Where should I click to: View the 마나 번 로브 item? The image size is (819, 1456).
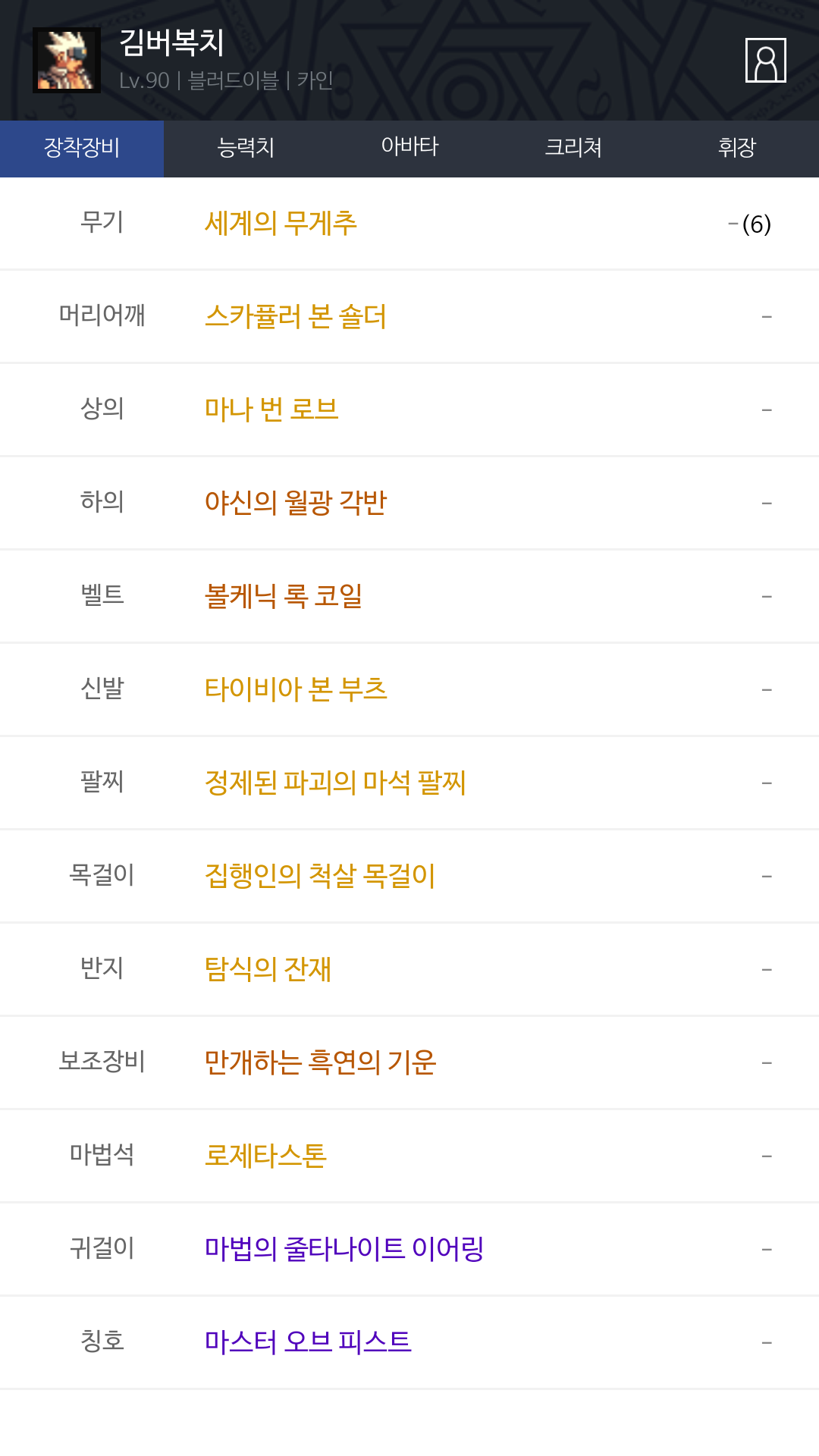coord(271,410)
